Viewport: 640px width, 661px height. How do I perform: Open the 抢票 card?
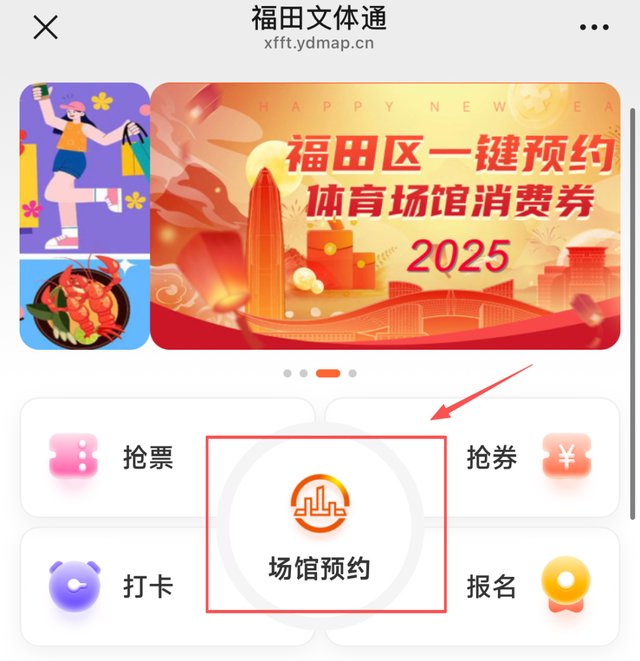pyautogui.click(x=118, y=457)
